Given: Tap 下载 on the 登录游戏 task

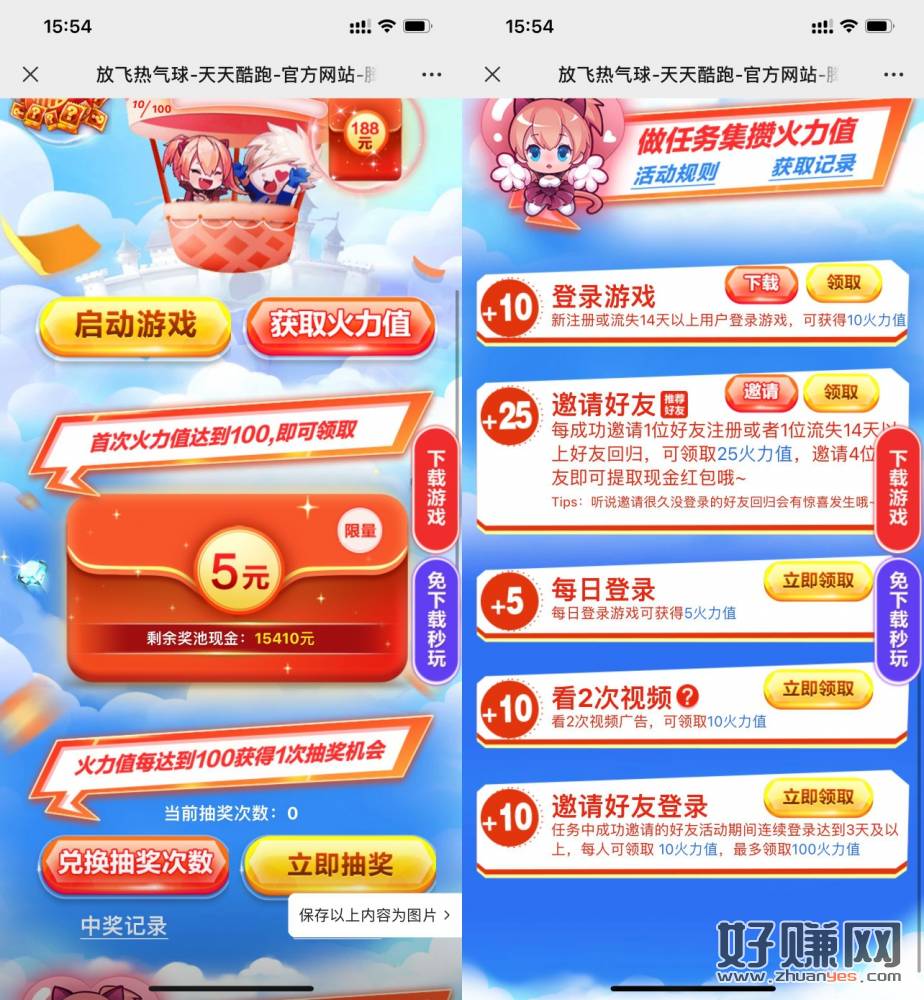Looking at the screenshot, I should (x=762, y=283).
